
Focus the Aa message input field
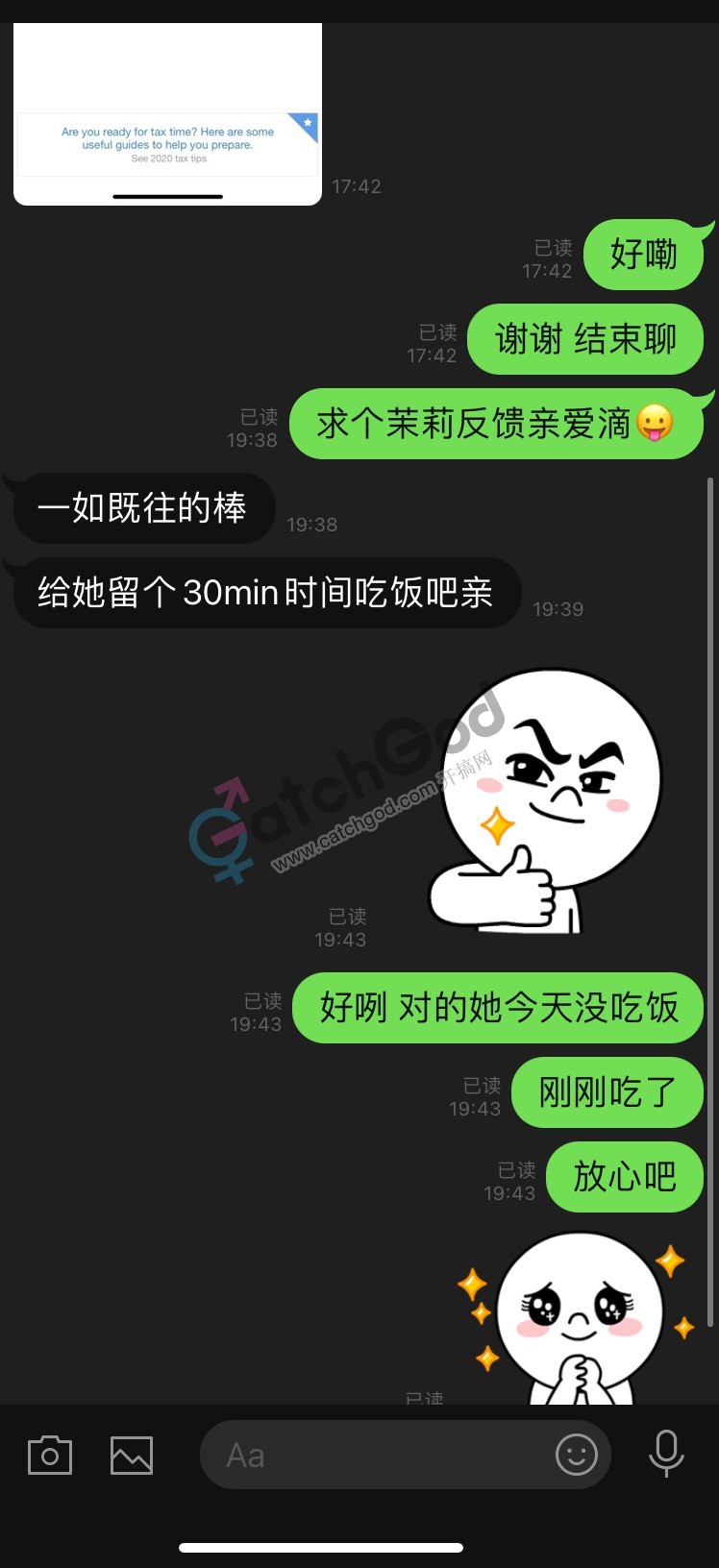[x=375, y=1456]
